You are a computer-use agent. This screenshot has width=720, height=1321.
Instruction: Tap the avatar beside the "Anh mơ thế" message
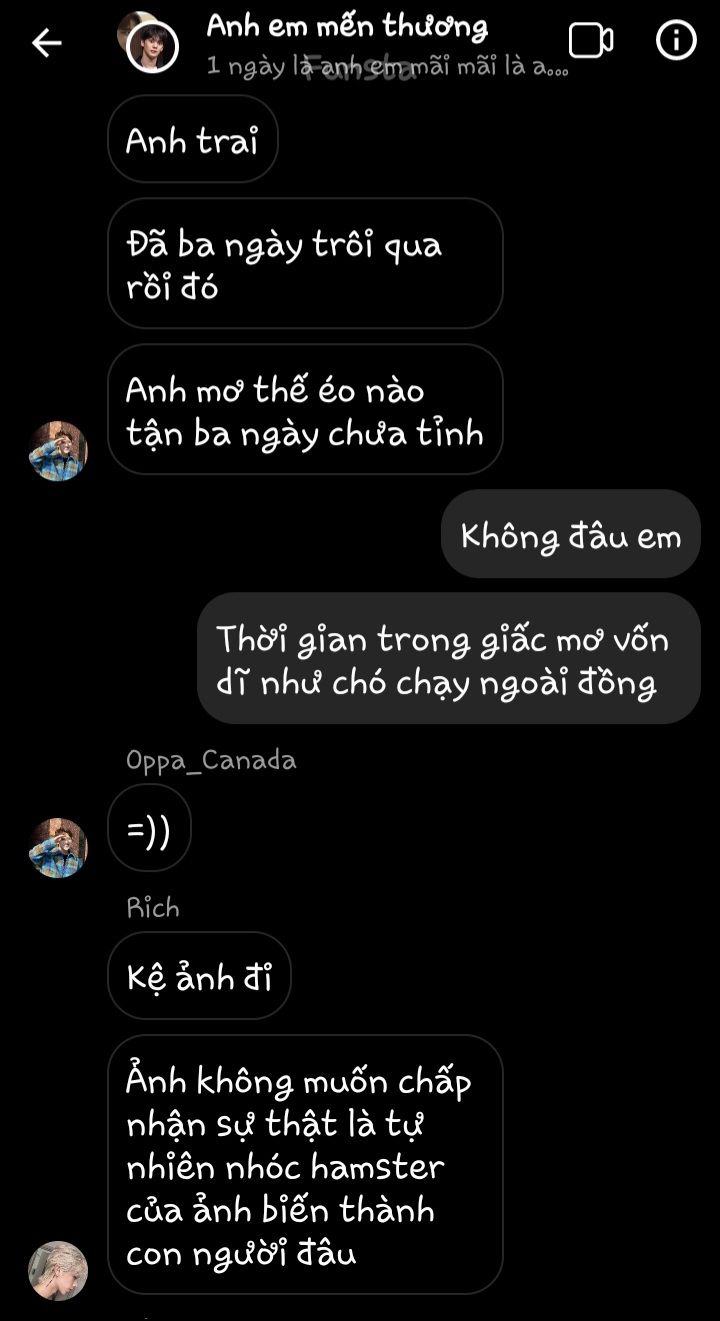[x=58, y=451]
